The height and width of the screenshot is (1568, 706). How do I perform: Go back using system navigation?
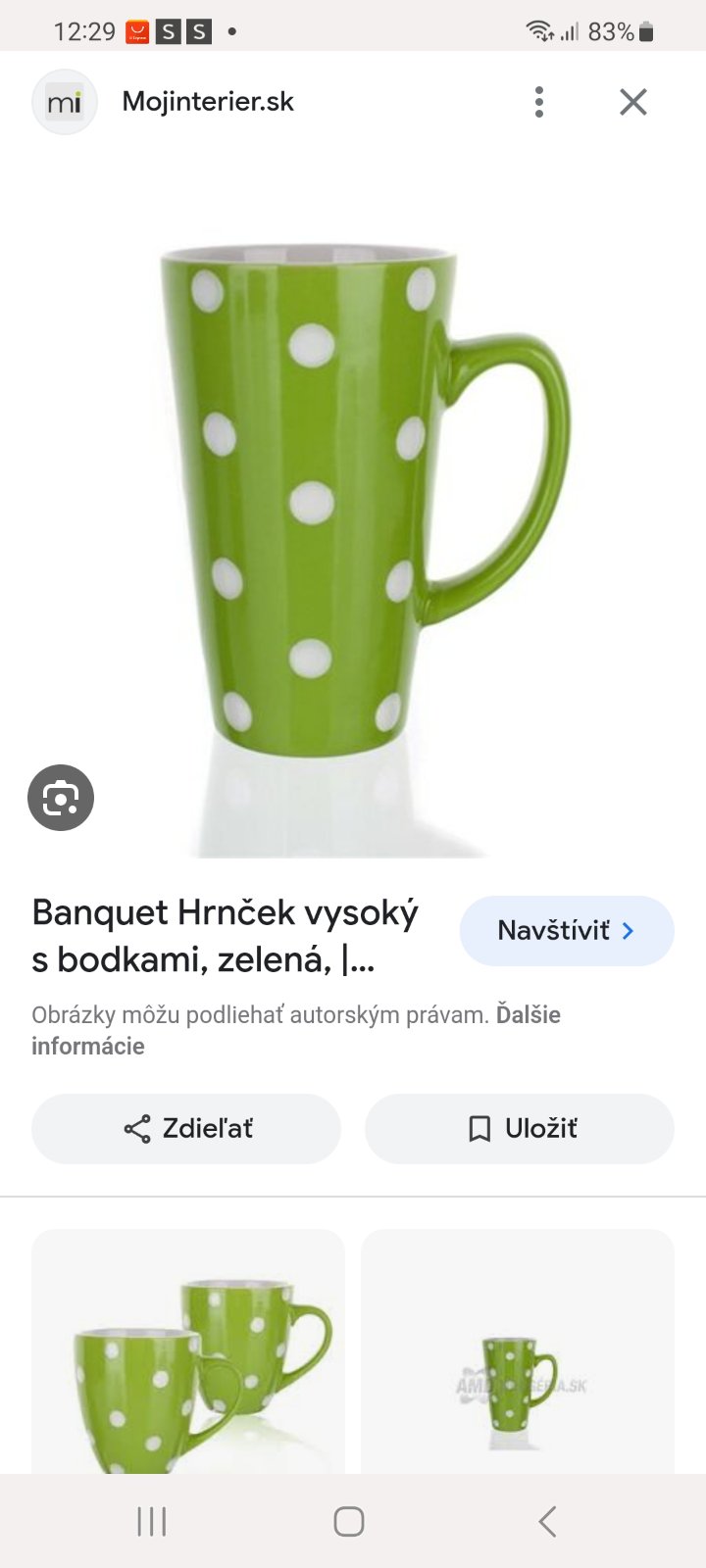point(547,1521)
